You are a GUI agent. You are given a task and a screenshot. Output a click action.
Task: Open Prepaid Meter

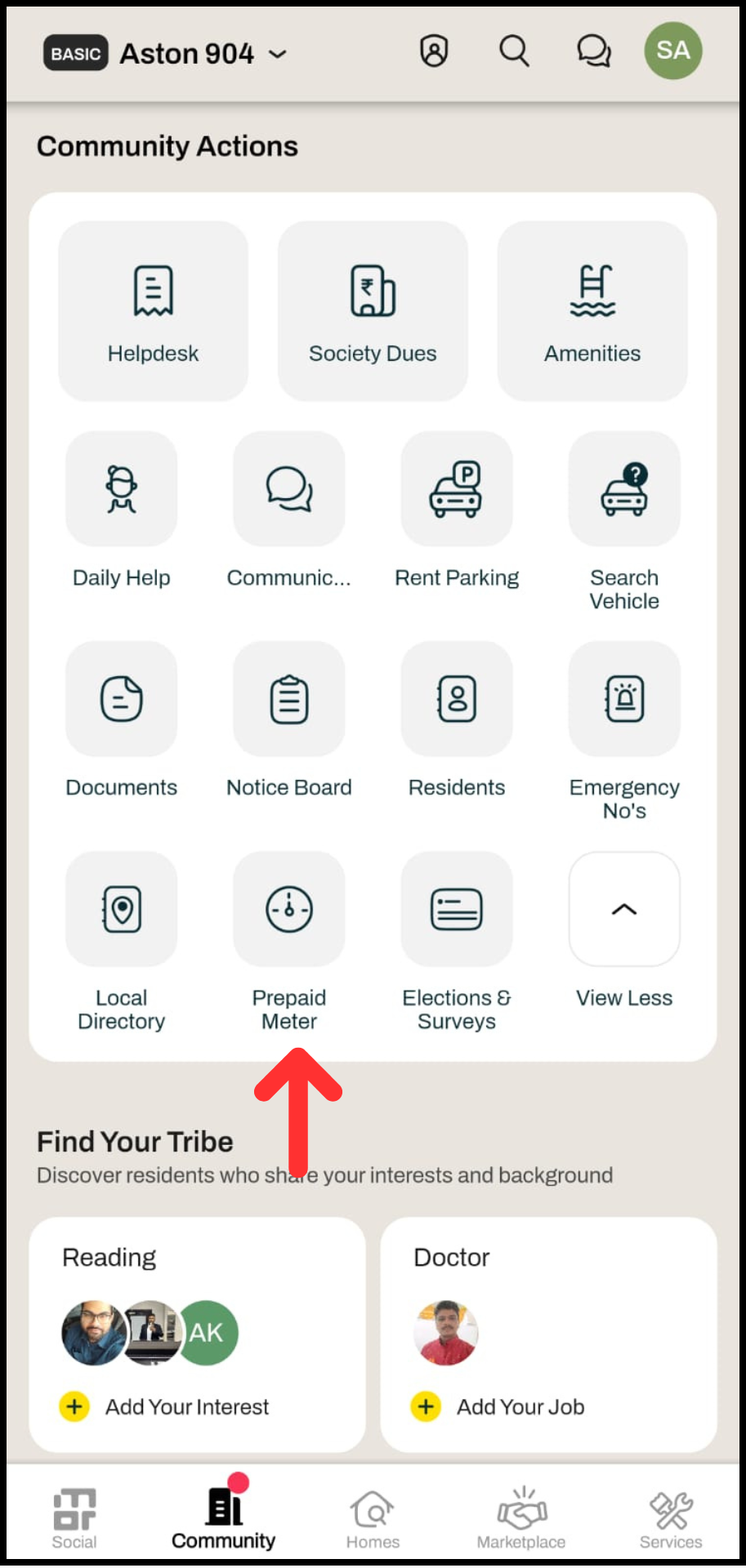point(289,910)
